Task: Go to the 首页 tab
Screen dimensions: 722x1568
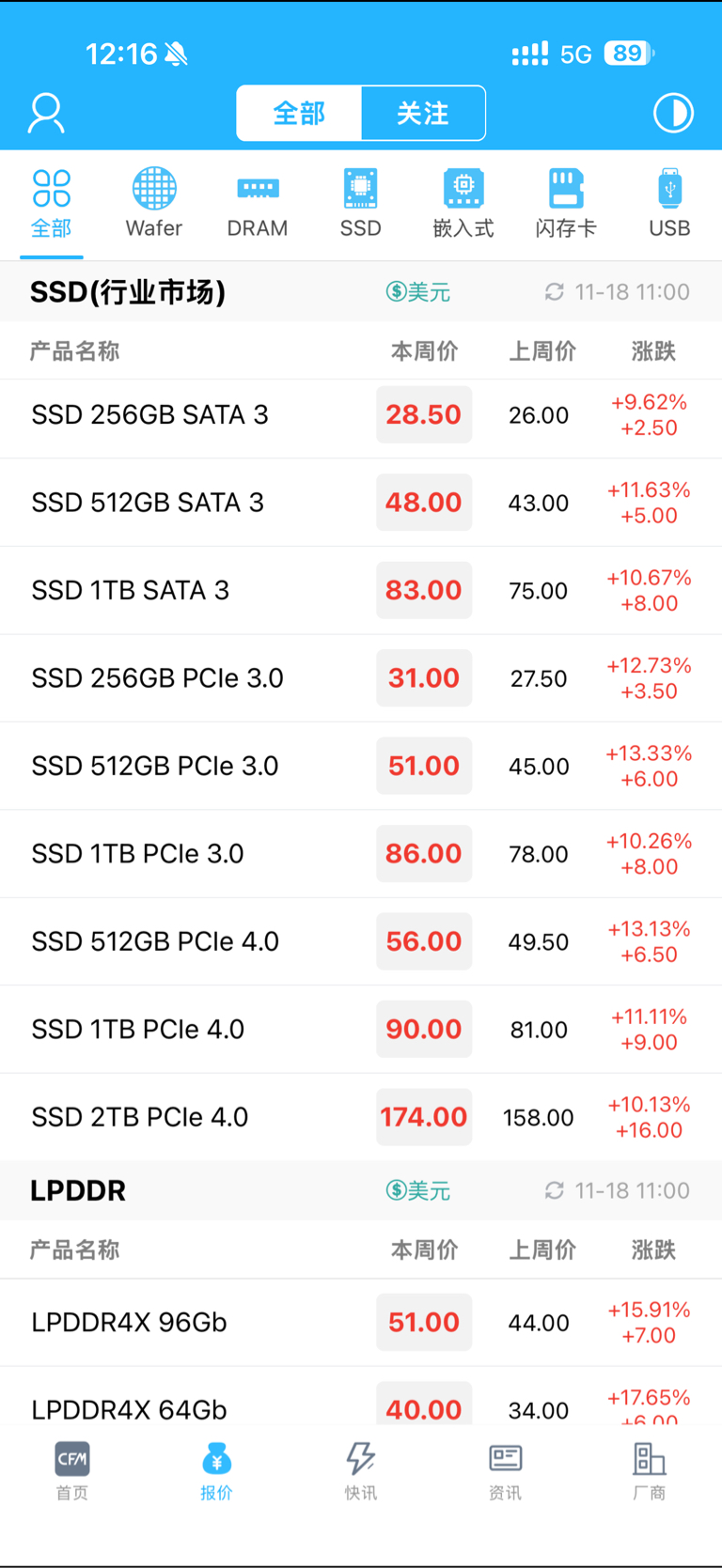Action: click(72, 1470)
